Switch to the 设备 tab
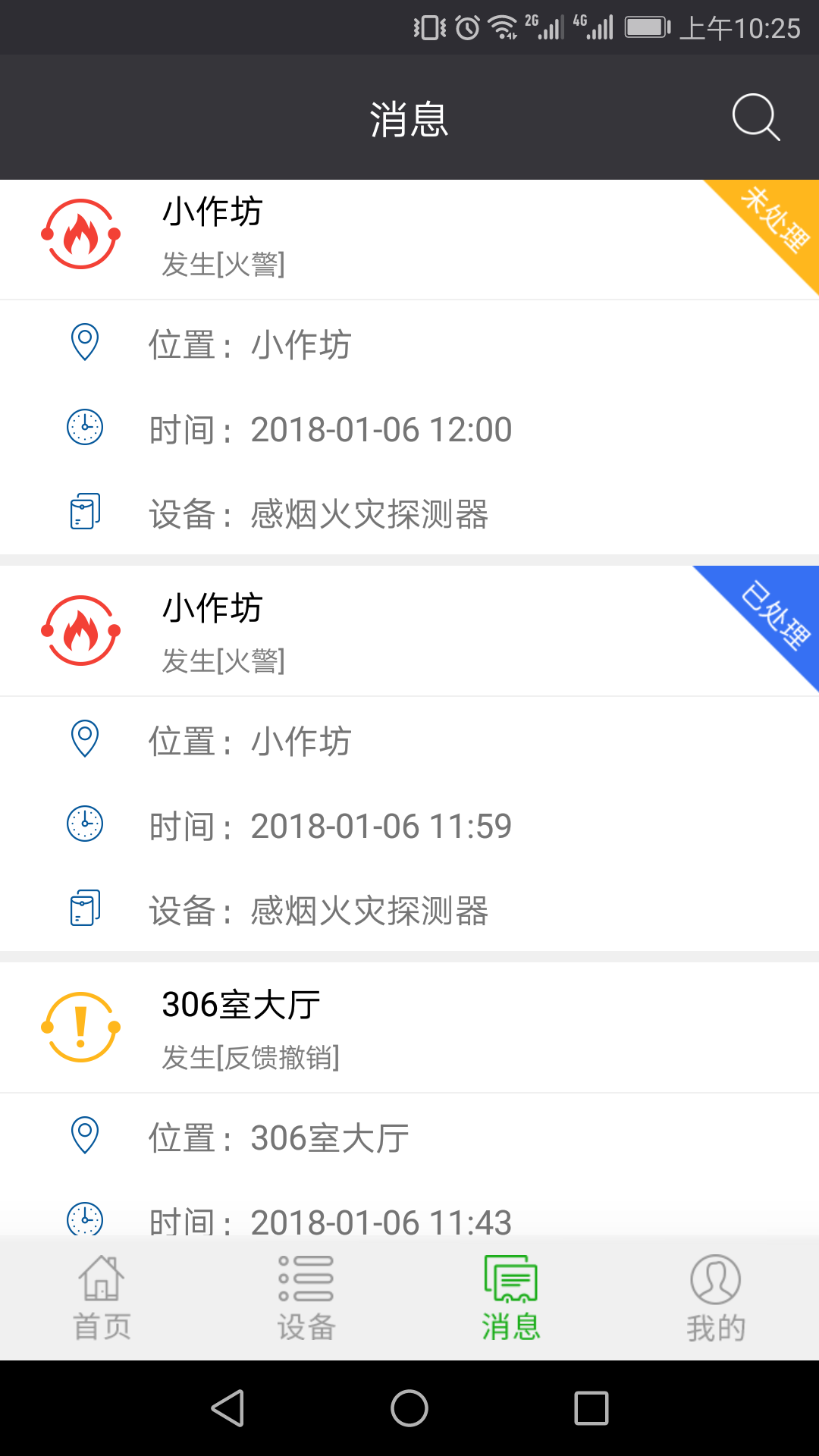 [x=306, y=1297]
